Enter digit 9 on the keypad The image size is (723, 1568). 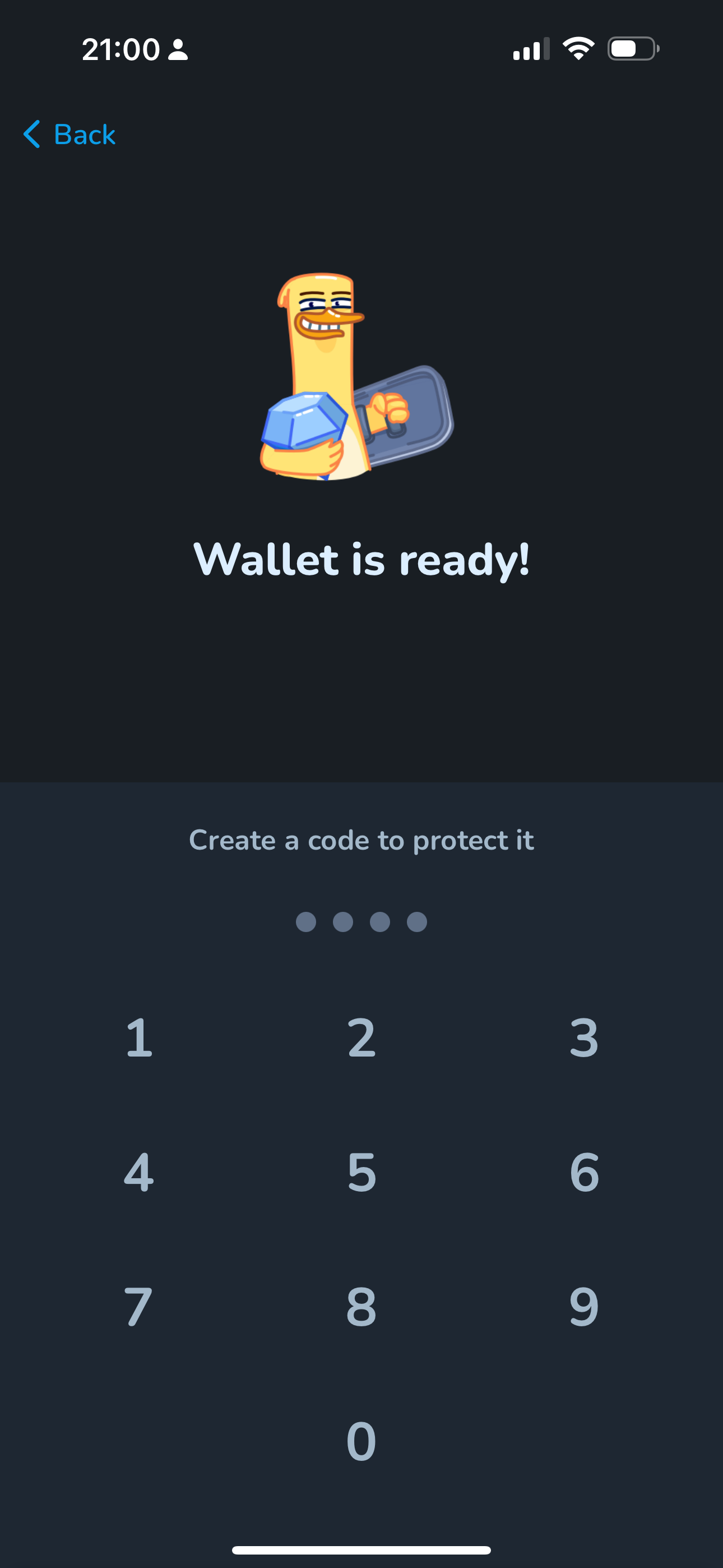click(x=583, y=1306)
